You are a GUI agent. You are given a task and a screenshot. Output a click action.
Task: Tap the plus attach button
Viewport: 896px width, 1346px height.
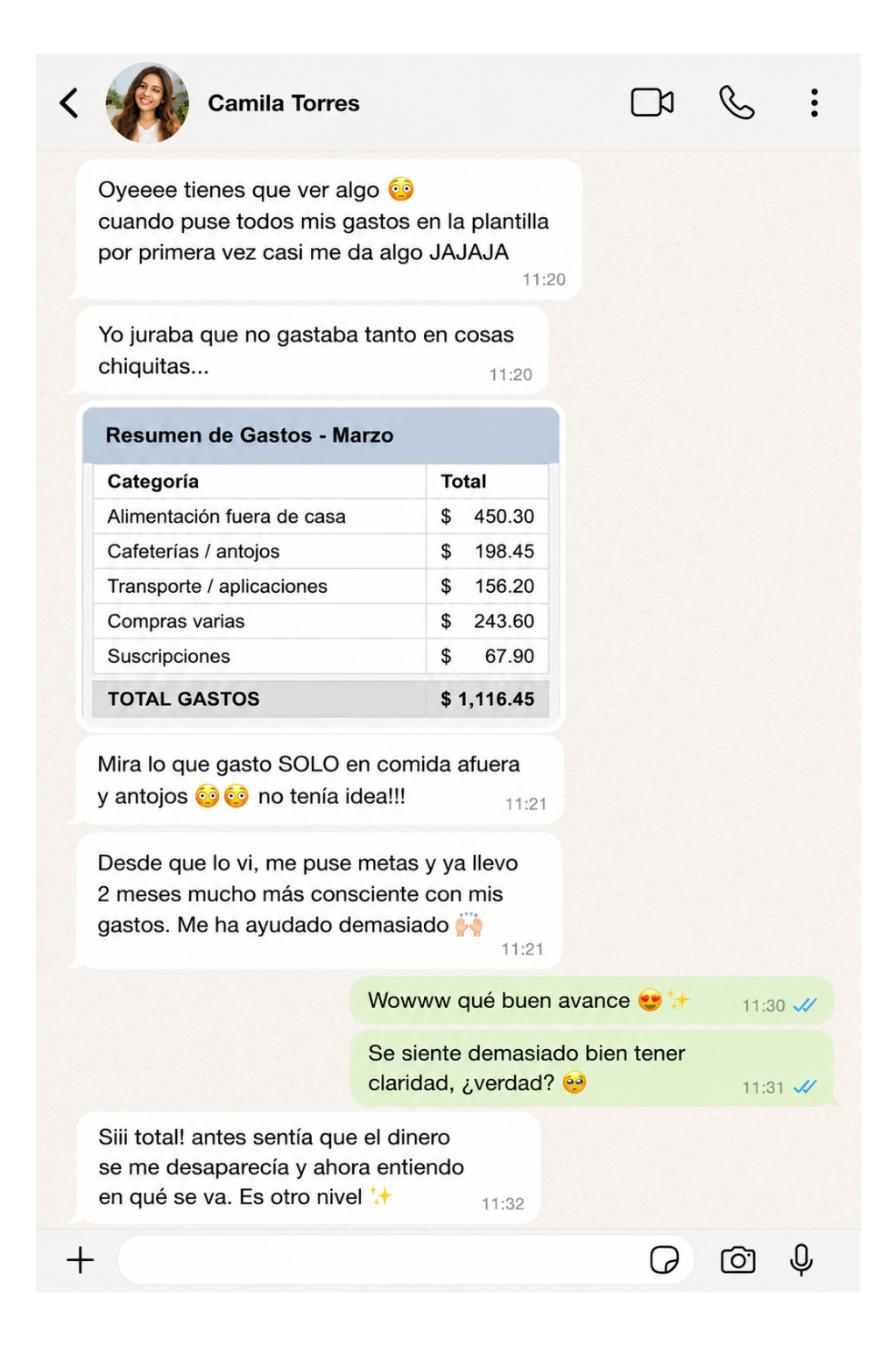click(81, 1260)
